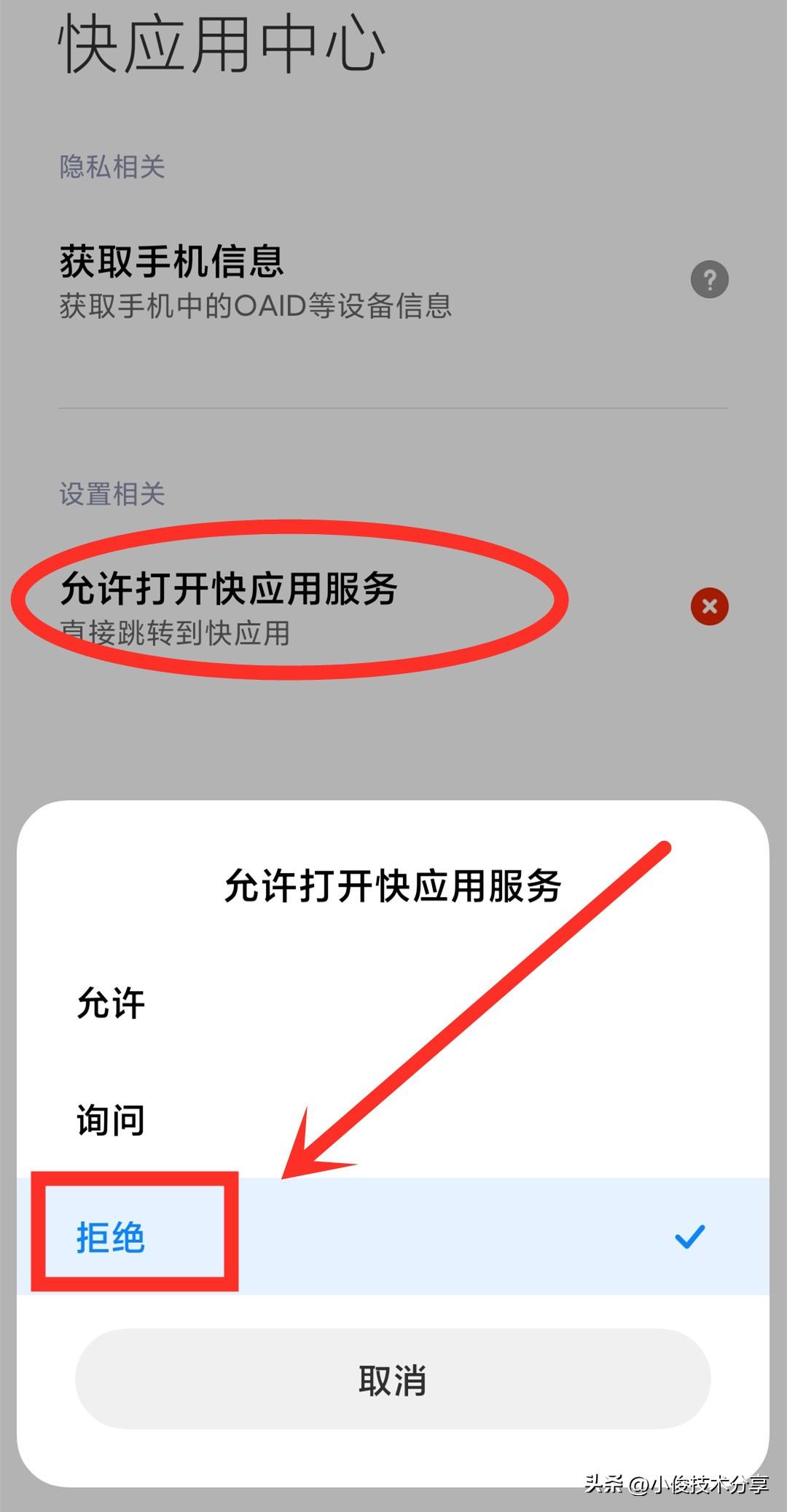Select the 允许 option
This screenshot has width=787, height=1512.
111,1003
